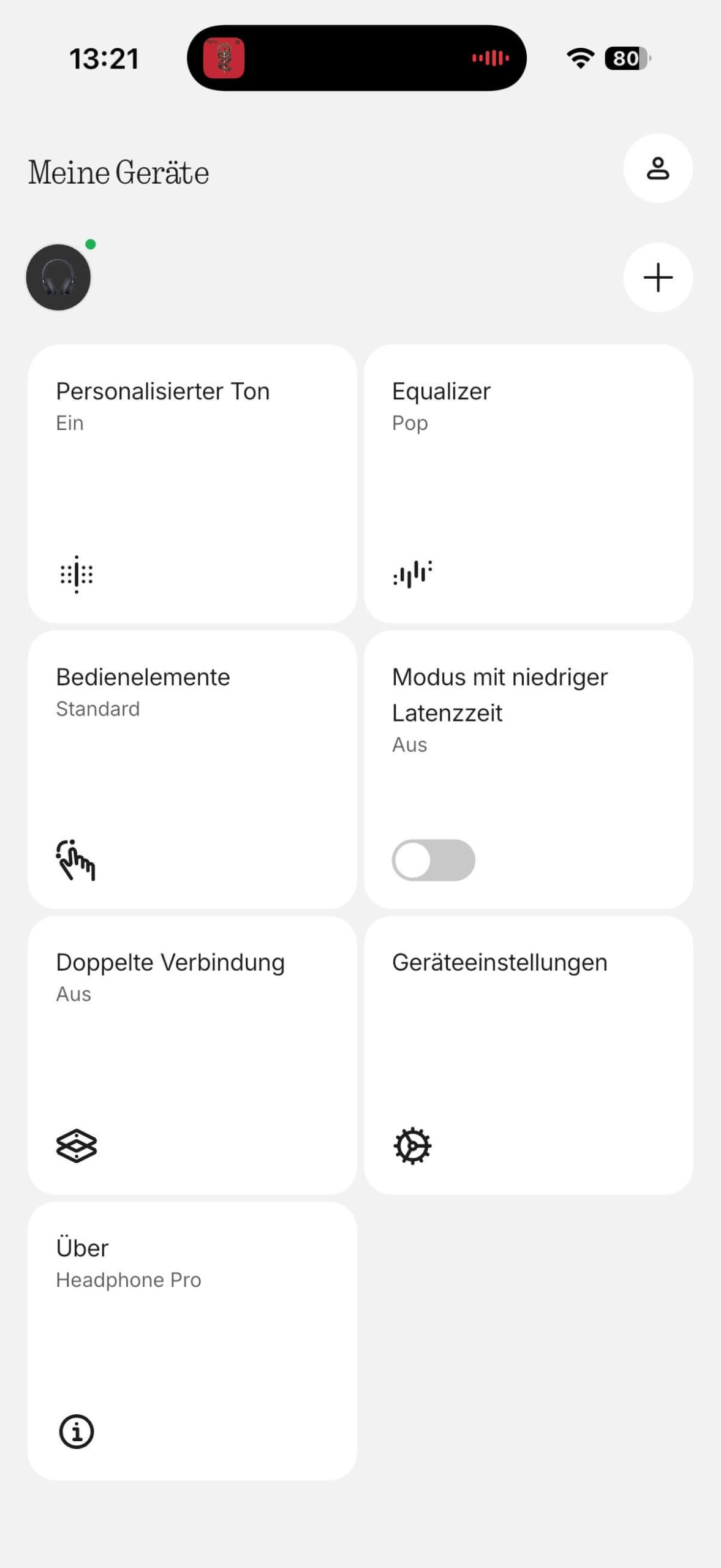Tap the now-playing pill in the Dynamic Island
Image resolution: width=721 pixels, height=1568 pixels.
point(356,58)
